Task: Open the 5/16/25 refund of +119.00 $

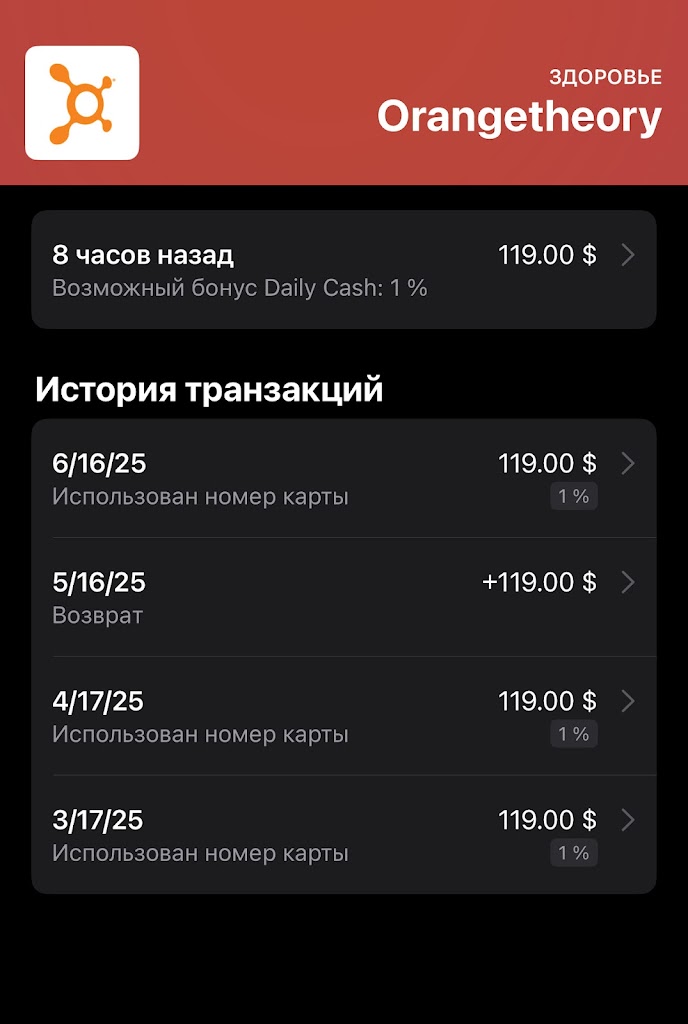Action: [x=343, y=597]
